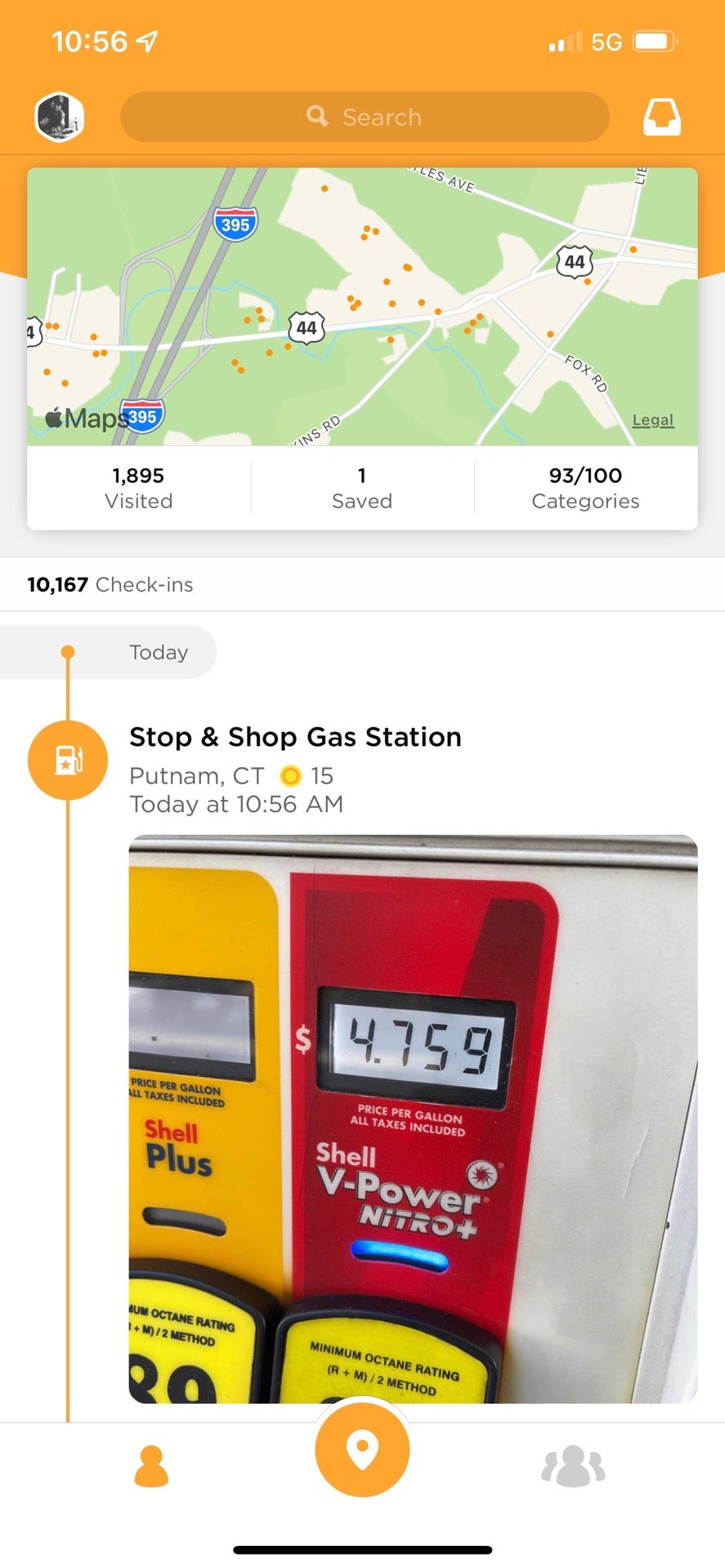The width and height of the screenshot is (725, 1568).
Task: Open the inbox tray icon
Action: [661, 117]
